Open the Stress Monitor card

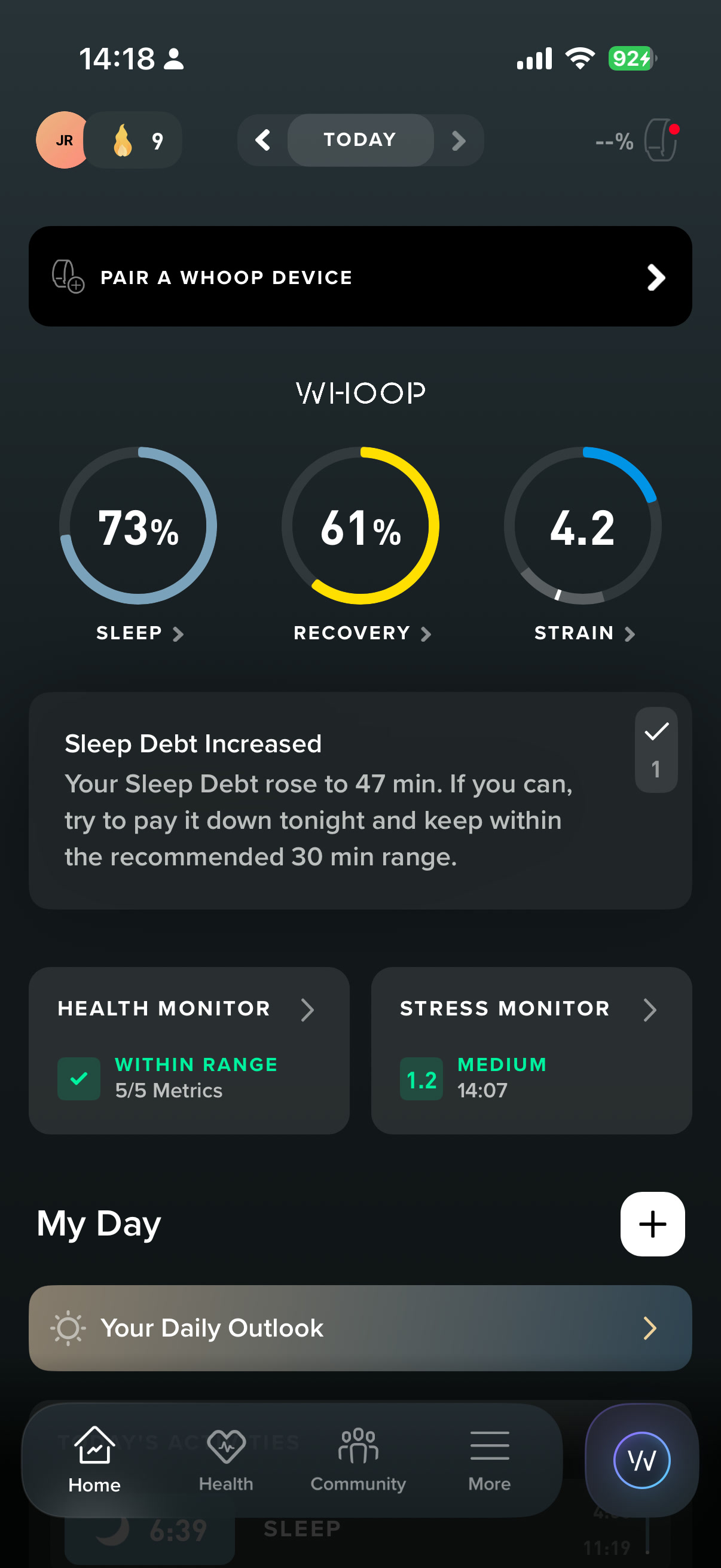tap(531, 1050)
